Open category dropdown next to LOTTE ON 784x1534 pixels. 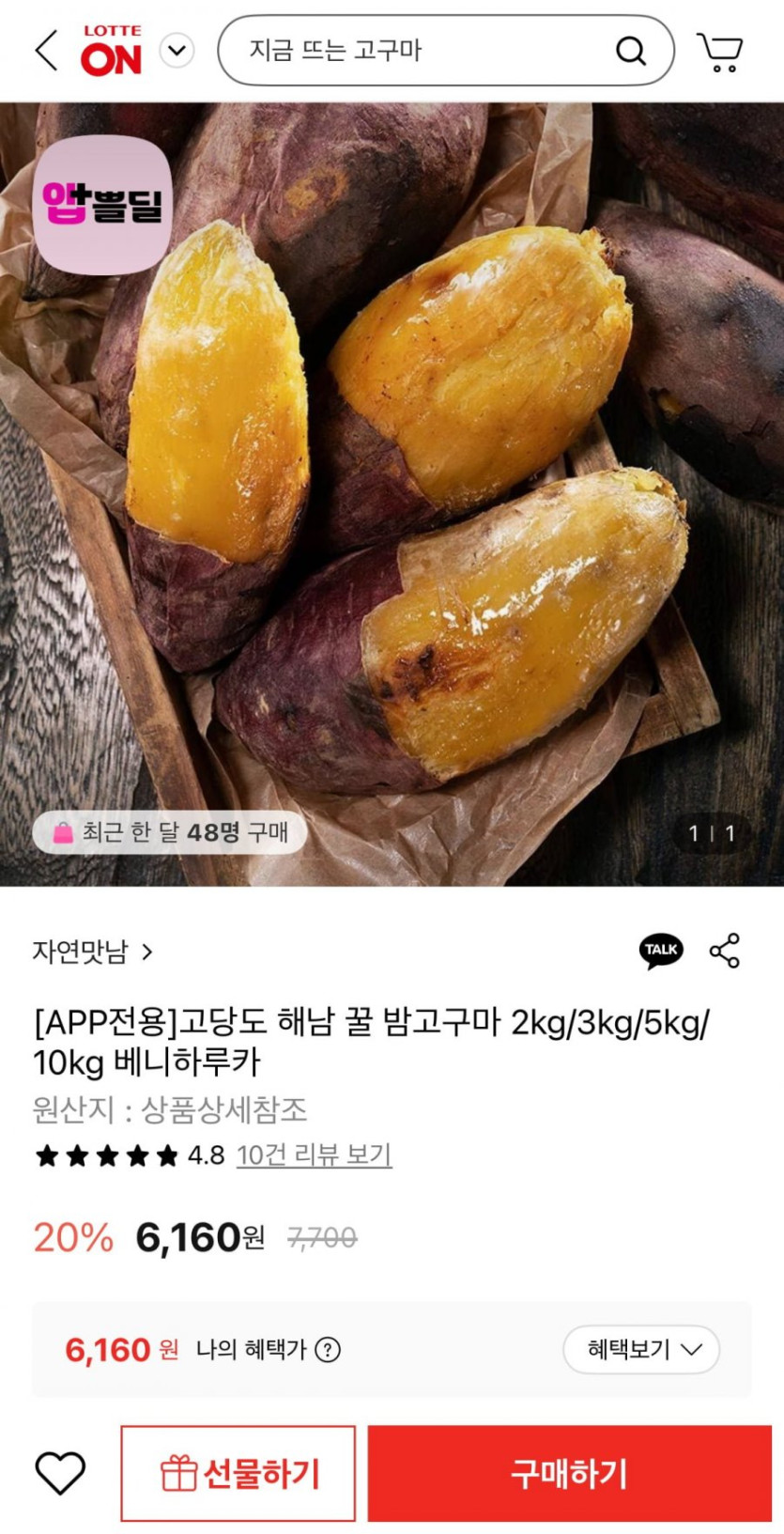177,52
